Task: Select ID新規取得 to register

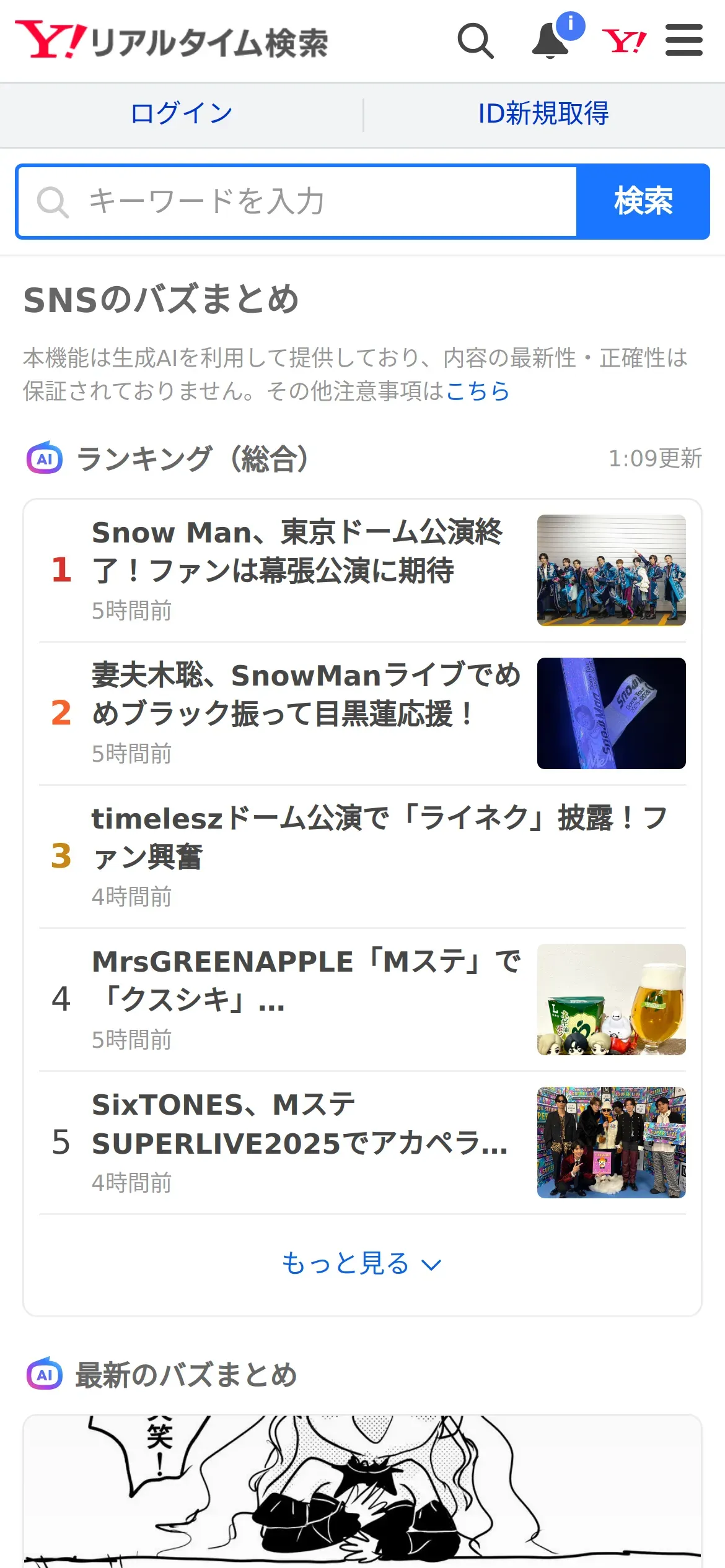Action: click(543, 114)
